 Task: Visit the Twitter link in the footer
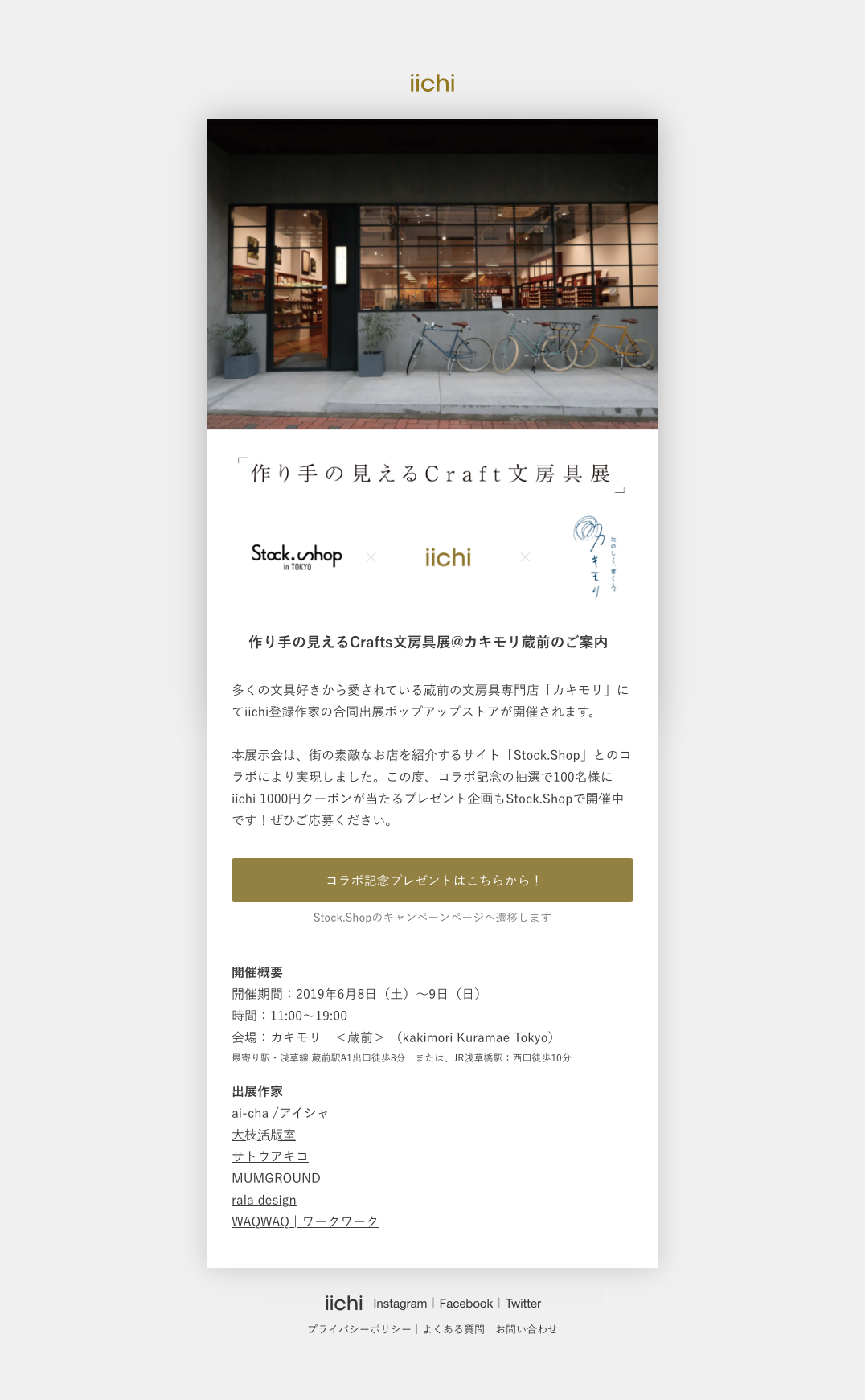click(523, 1304)
